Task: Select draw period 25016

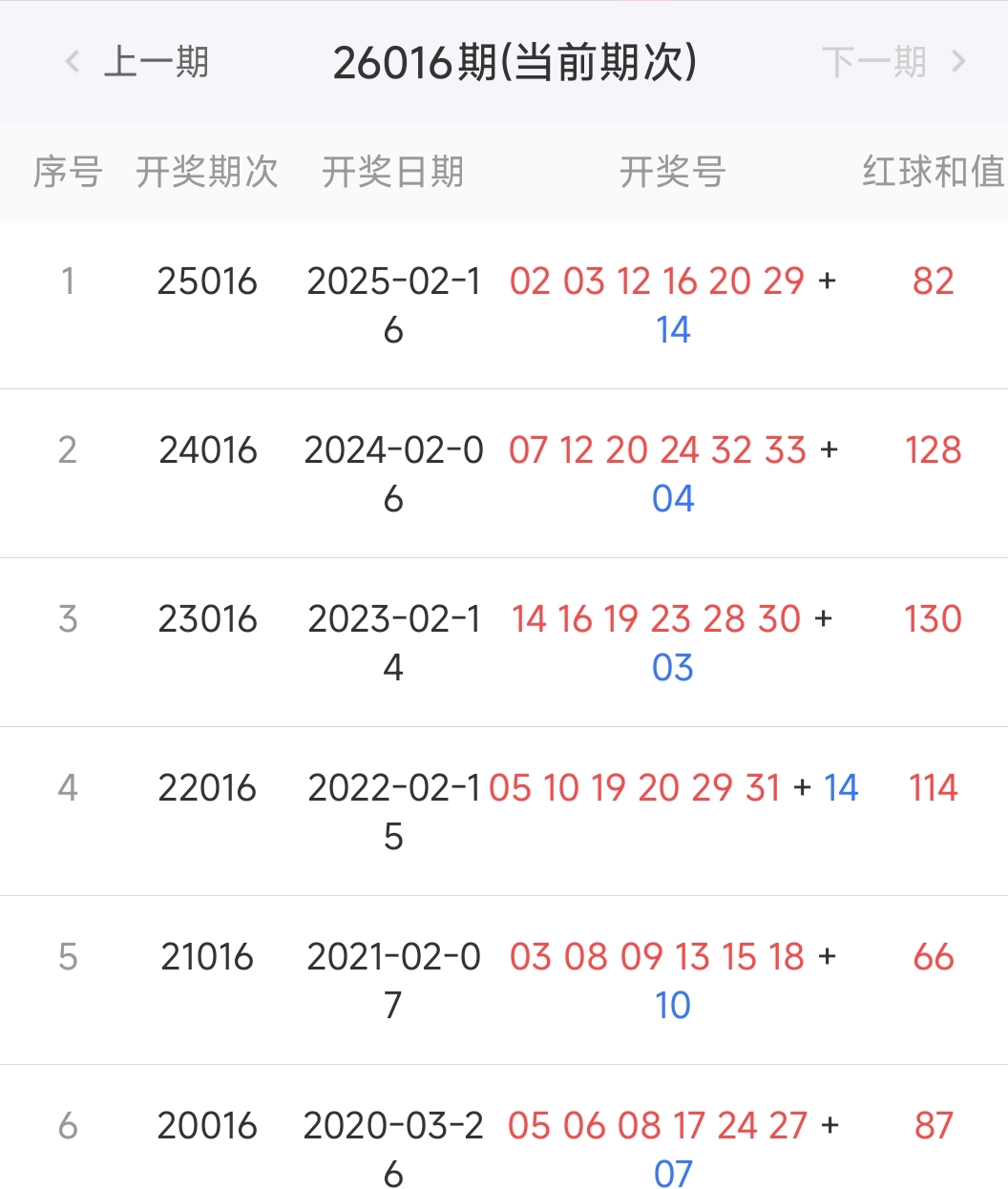Action: pyautogui.click(x=207, y=282)
